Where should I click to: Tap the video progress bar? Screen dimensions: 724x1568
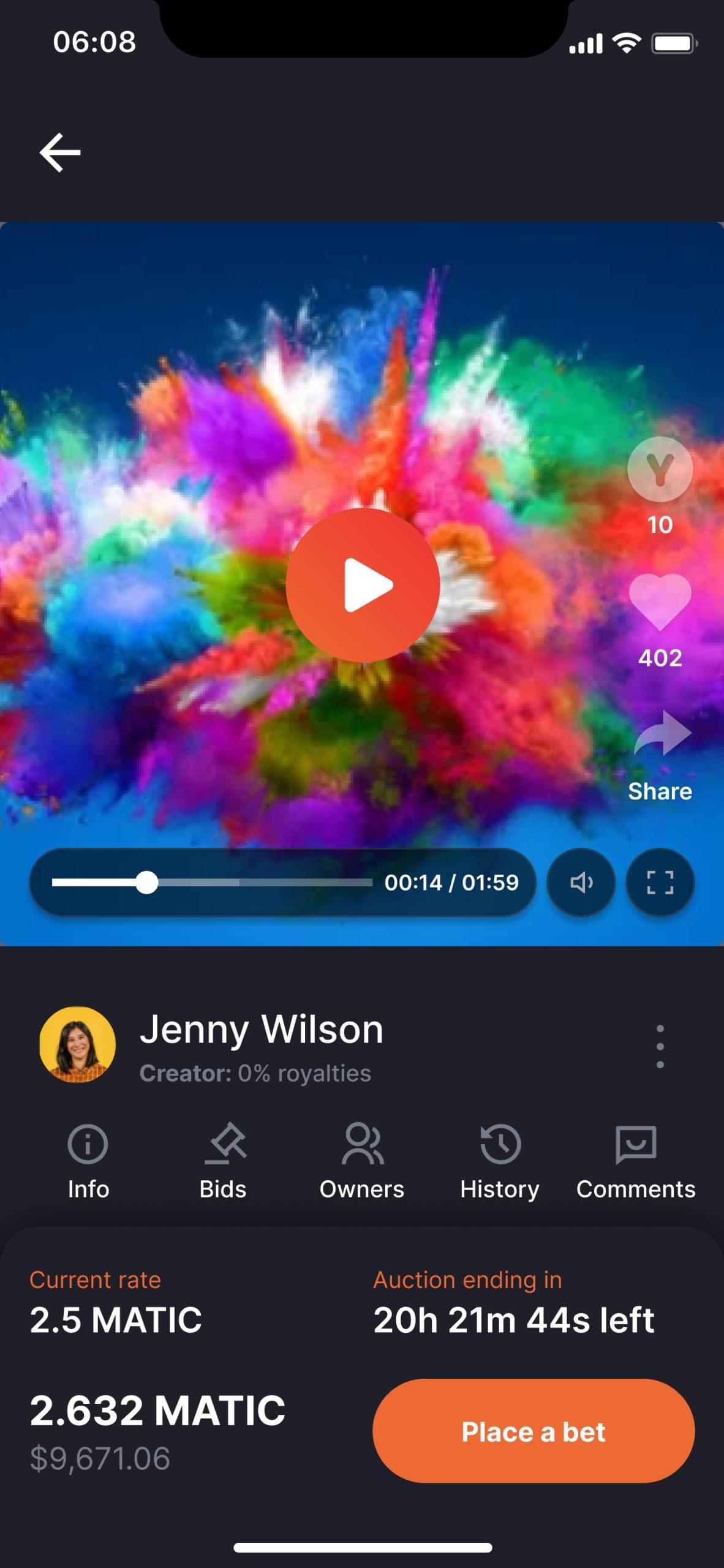point(212,883)
